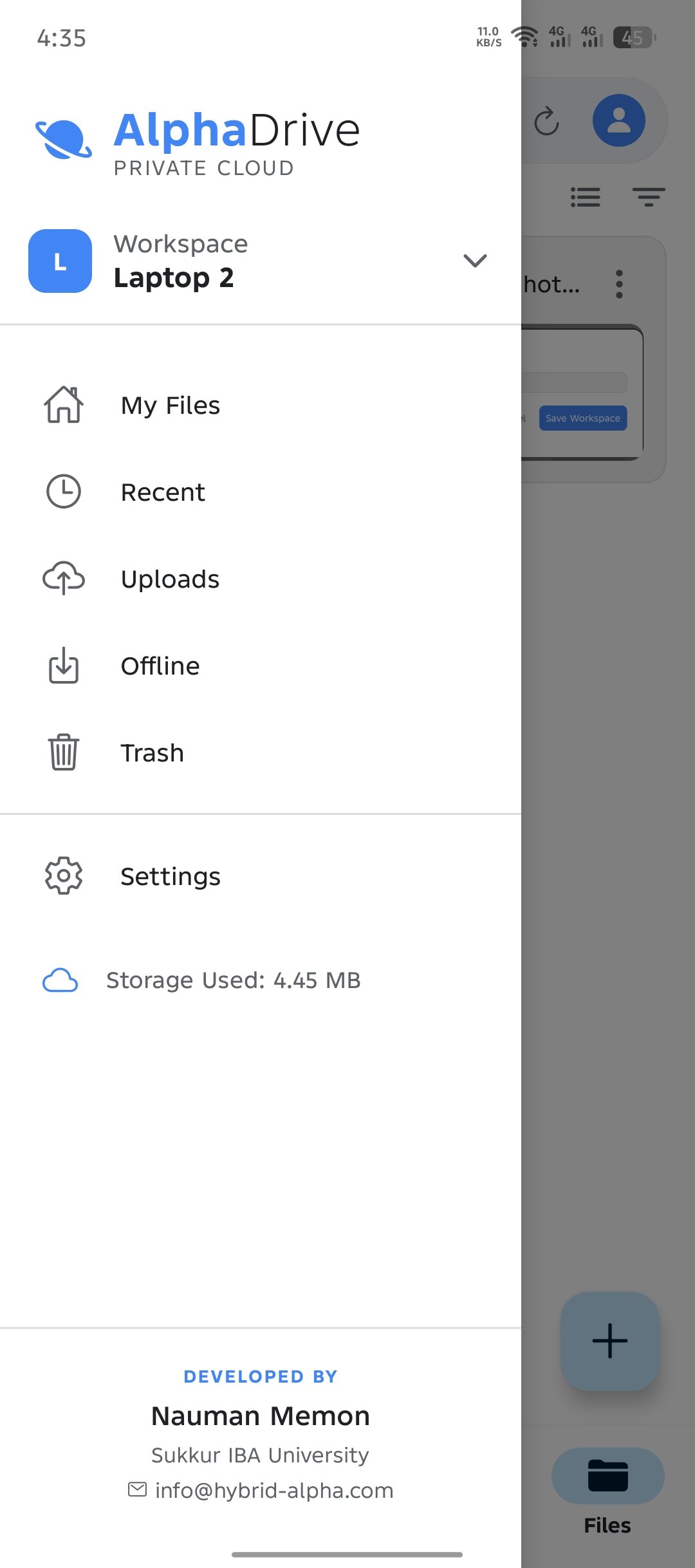695x1568 pixels.
Task: Switch to the Files tab
Action: click(607, 1474)
